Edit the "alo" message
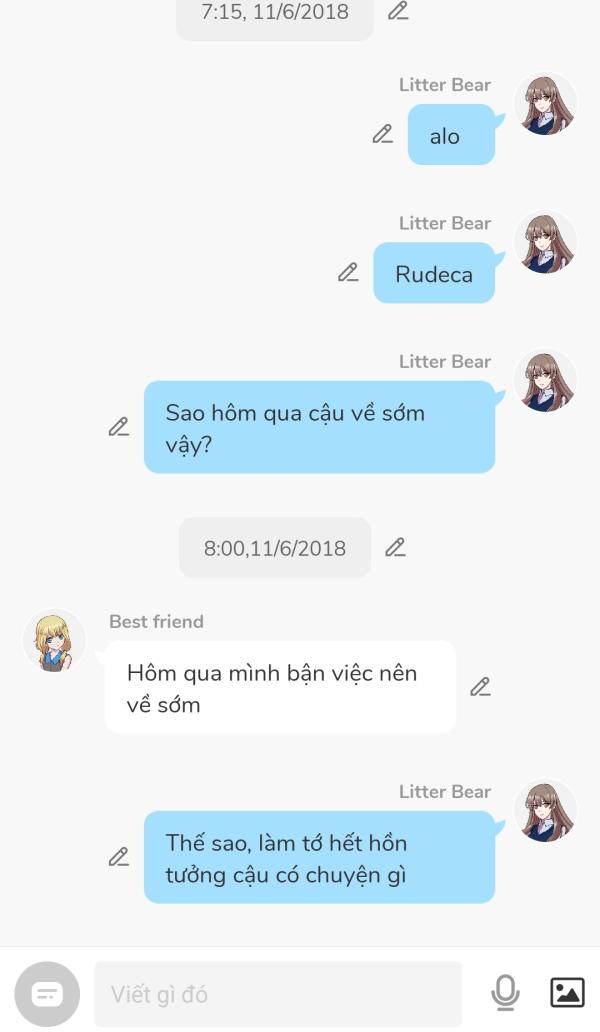Image resolution: width=600 pixels, height=1032 pixels. [382, 134]
